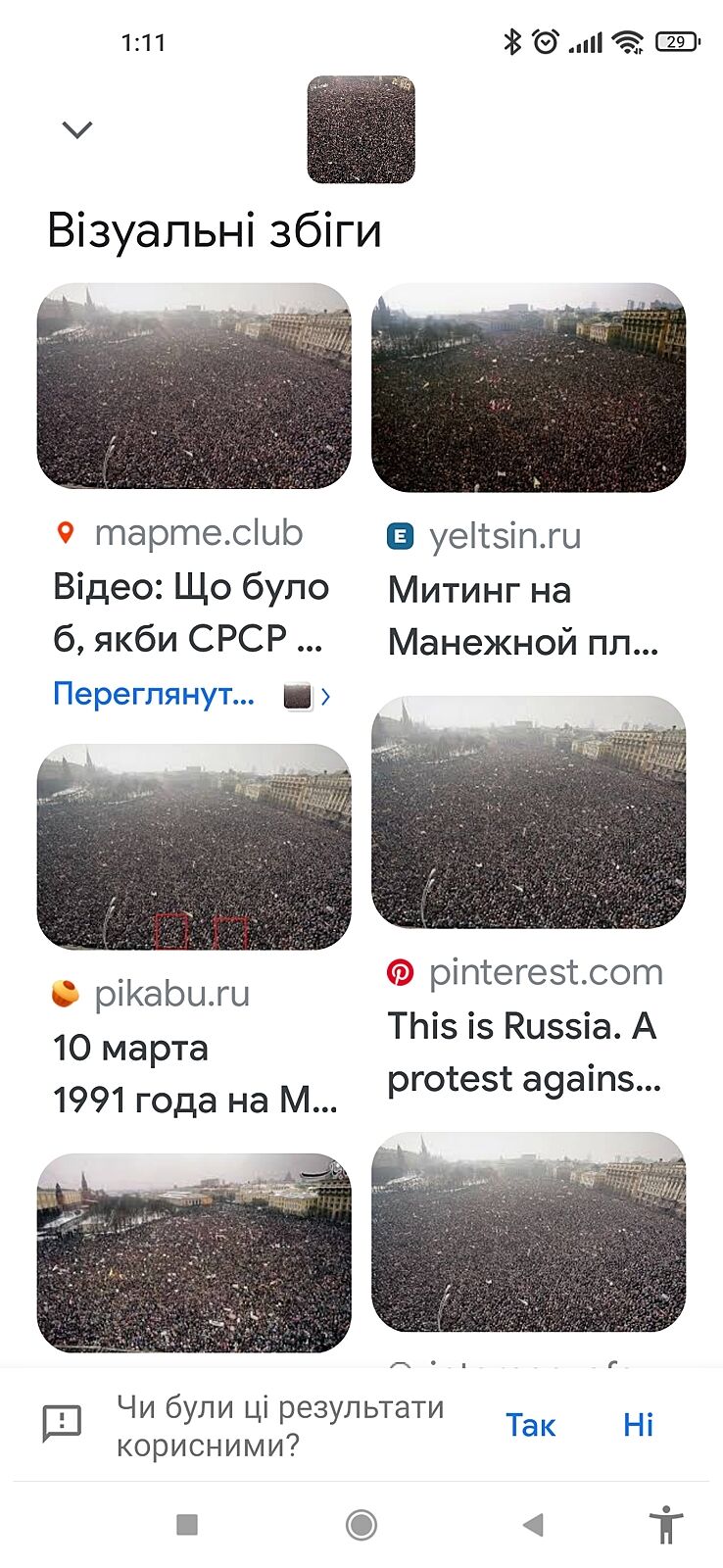Open the yeltsin.ru Манежной rally result

click(x=528, y=389)
